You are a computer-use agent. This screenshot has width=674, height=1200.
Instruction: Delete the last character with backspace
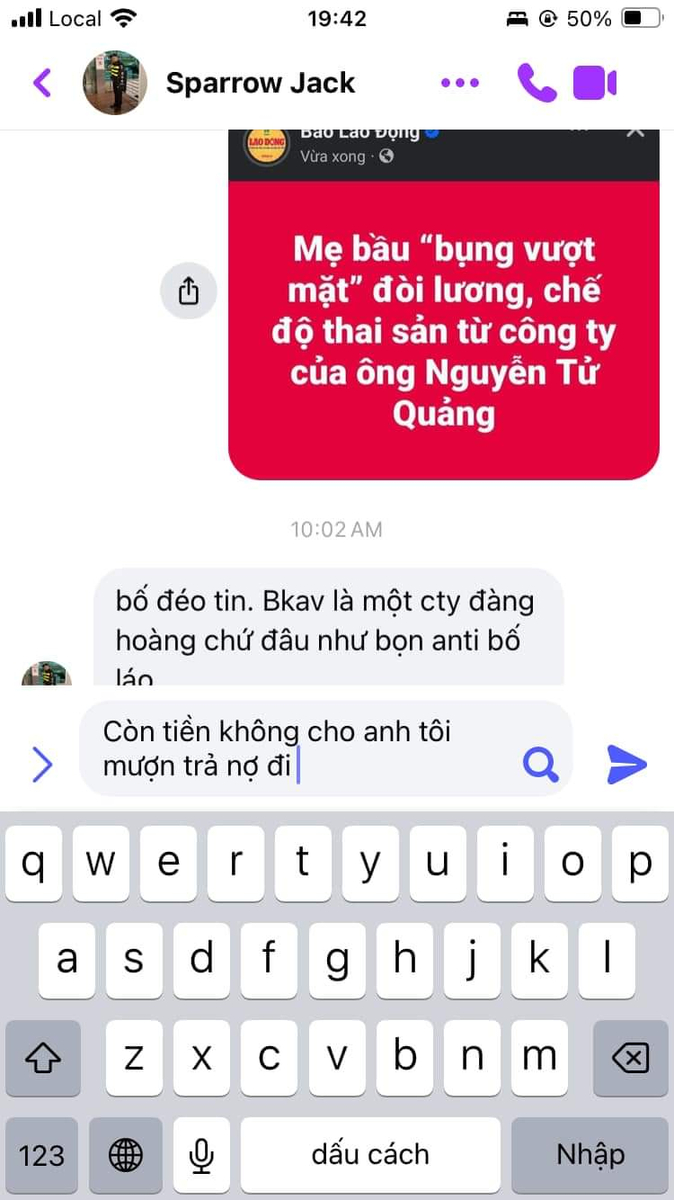coord(630,1058)
